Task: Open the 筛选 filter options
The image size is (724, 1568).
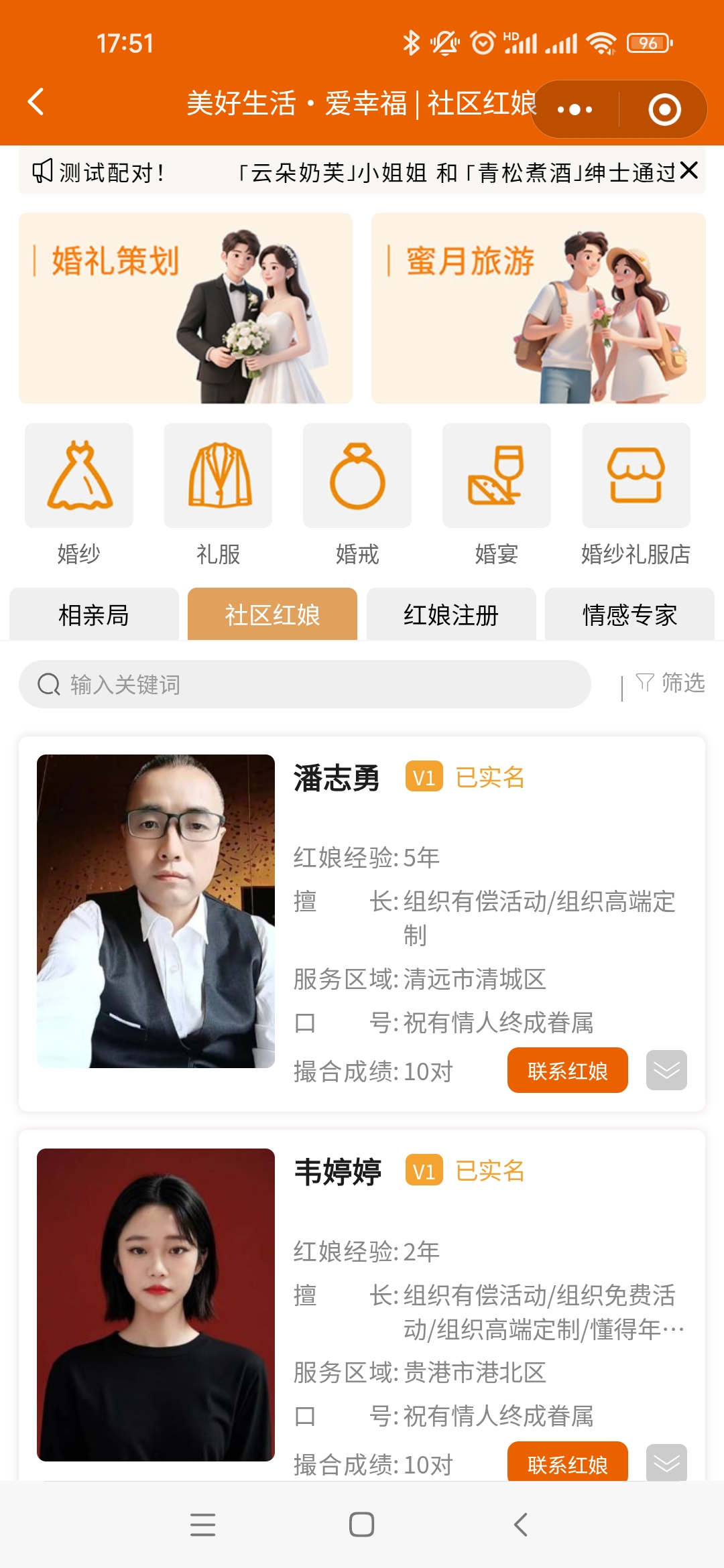Action: click(x=670, y=683)
